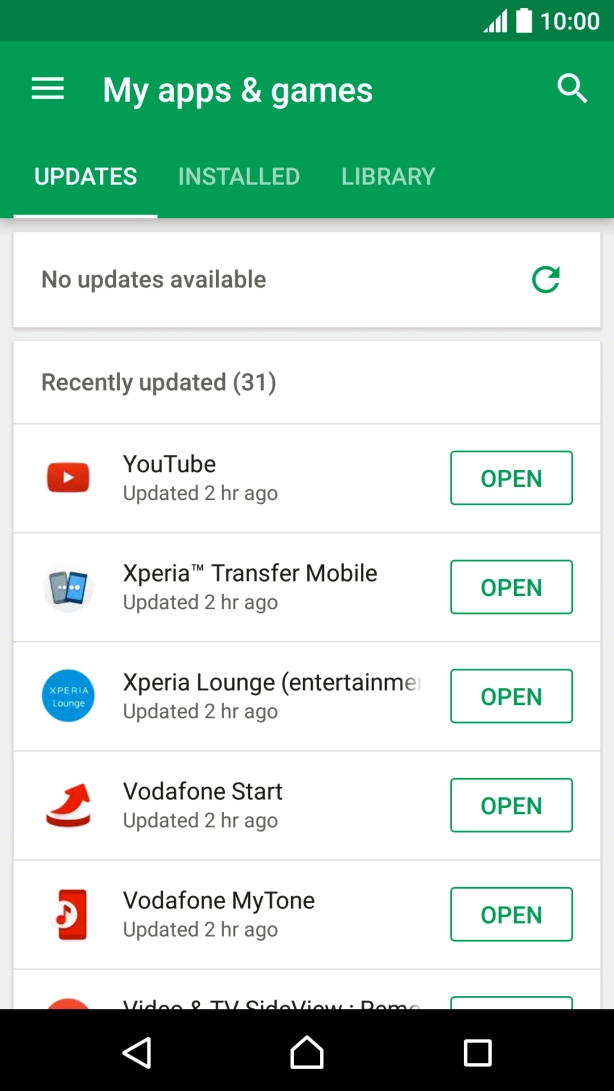Viewport: 614px width, 1091px height.
Task: Open YouTube with its Open button
Action: click(511, 478)
